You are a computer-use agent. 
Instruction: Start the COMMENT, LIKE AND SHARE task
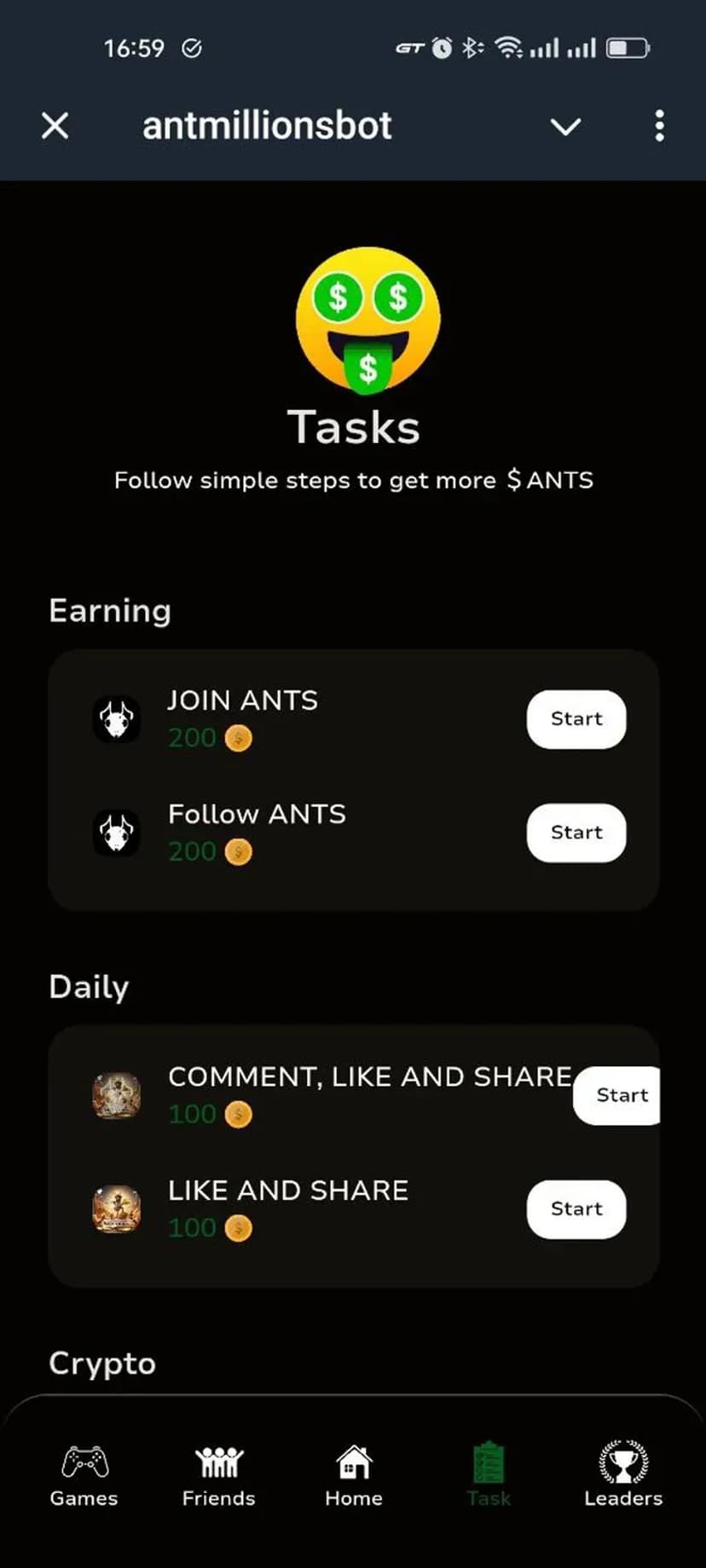(x=618, y=1095)
